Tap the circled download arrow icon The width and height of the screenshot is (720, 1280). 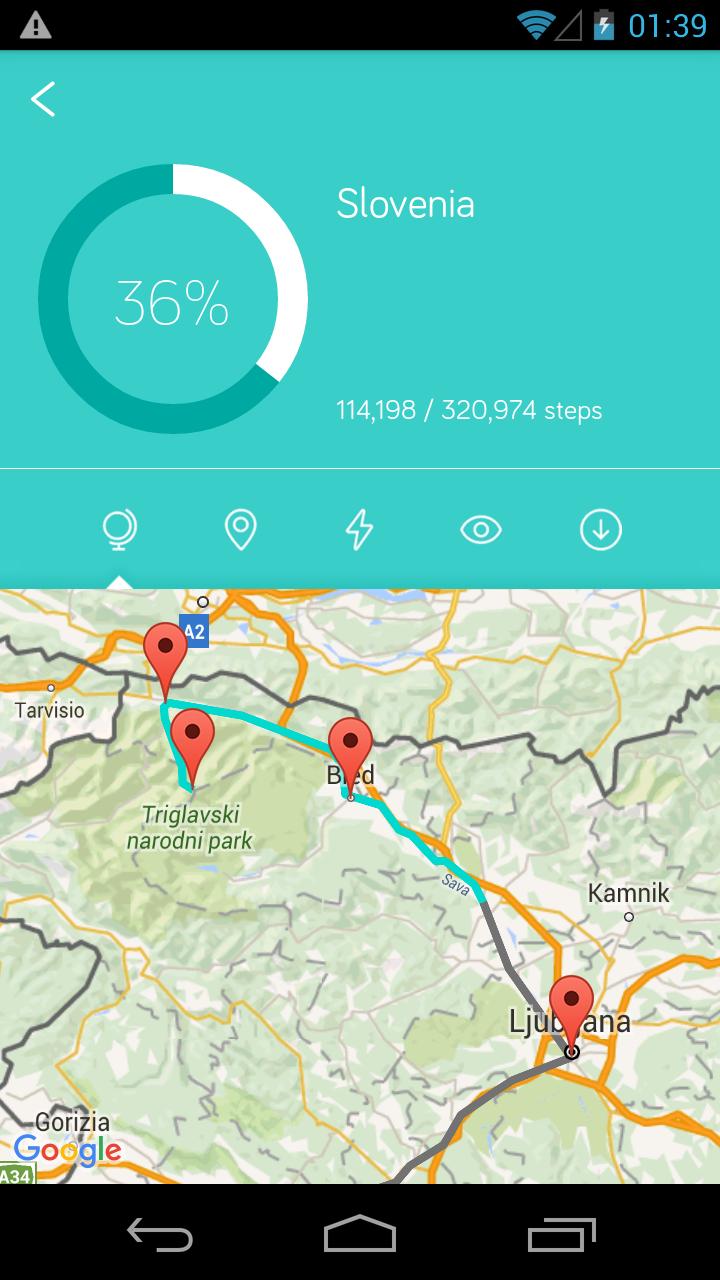click(x=600, y=530)
